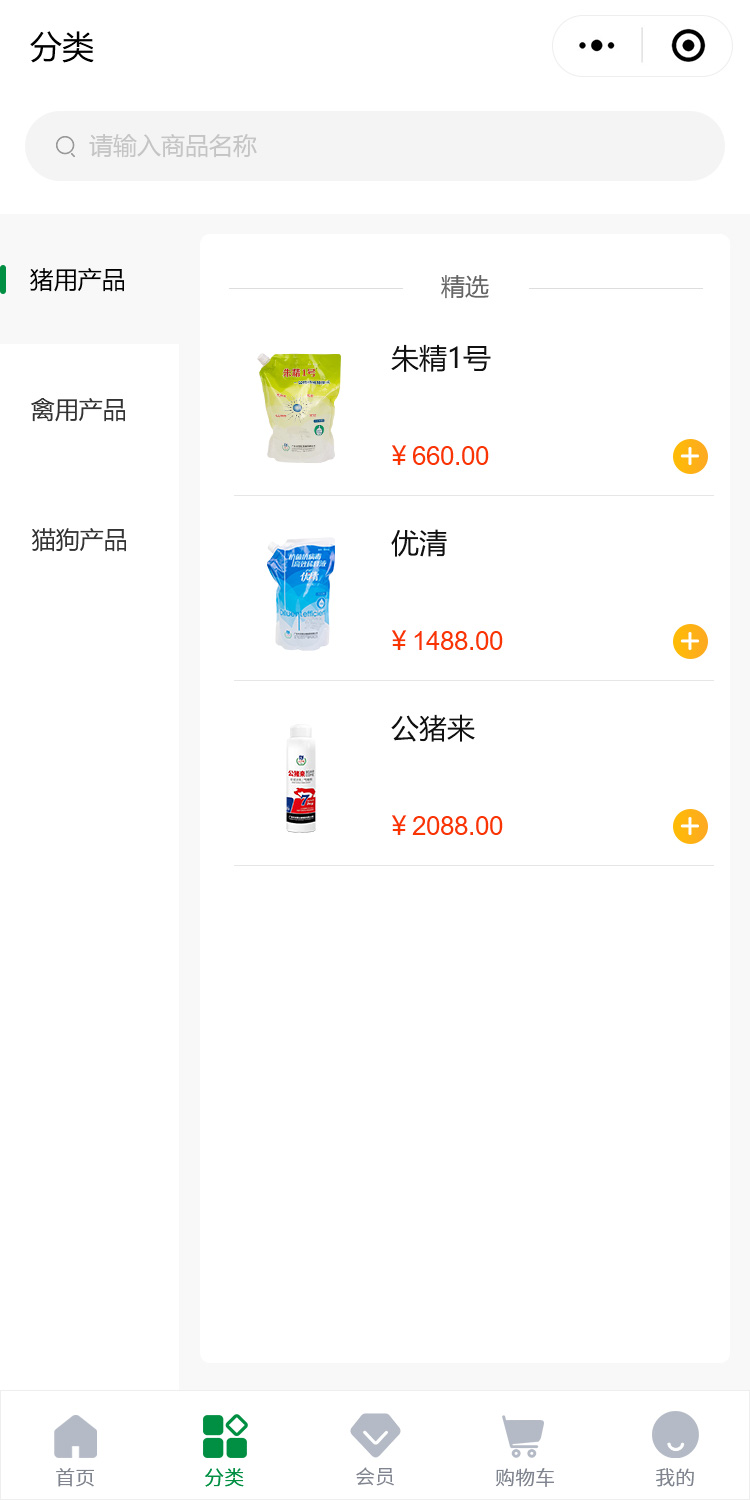Close the mini program with the circle icon
Image resolution: width=750 pixels, height=1500 pixels.
pos(688,46)
